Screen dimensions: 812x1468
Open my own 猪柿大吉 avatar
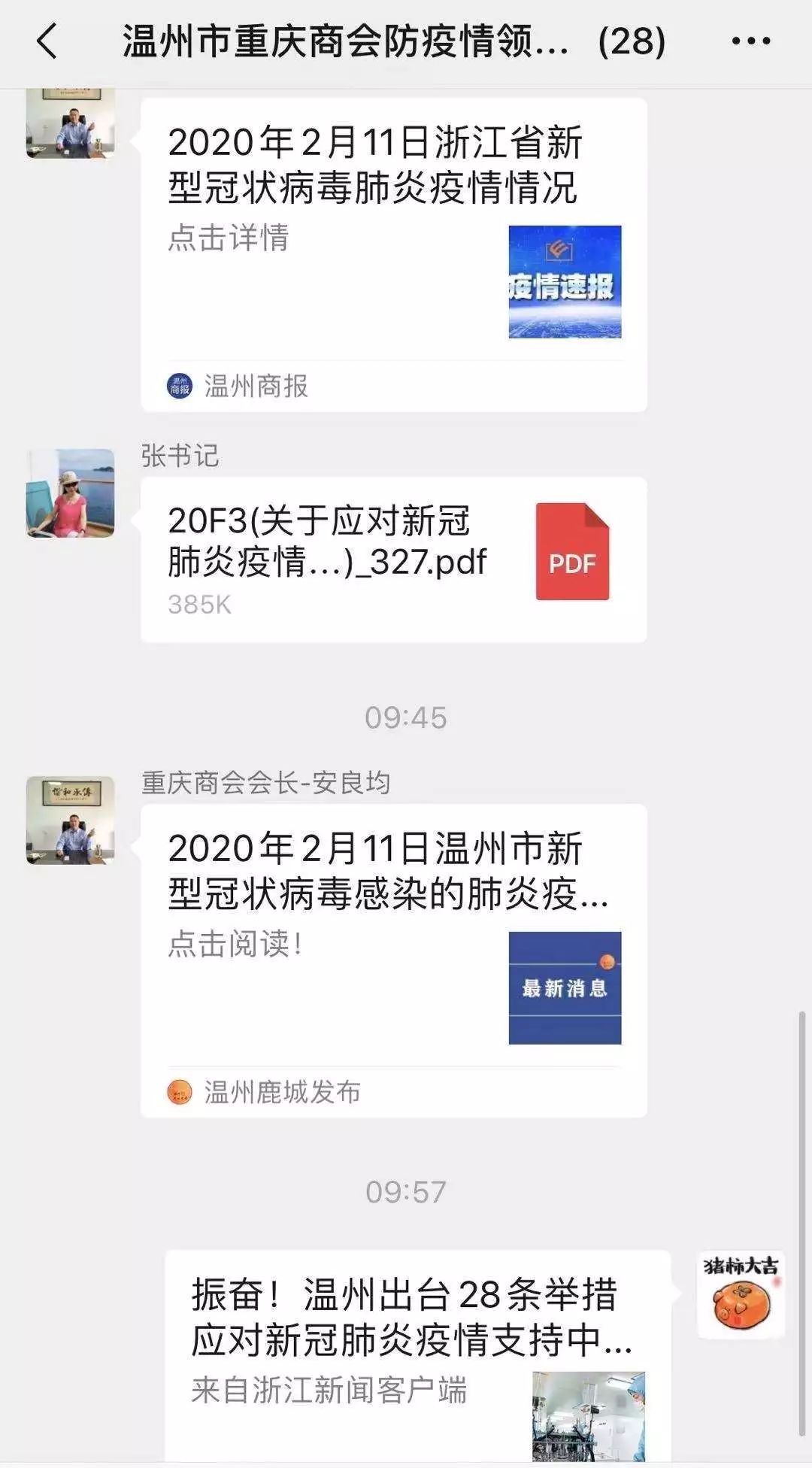(x=741, y=1295)
